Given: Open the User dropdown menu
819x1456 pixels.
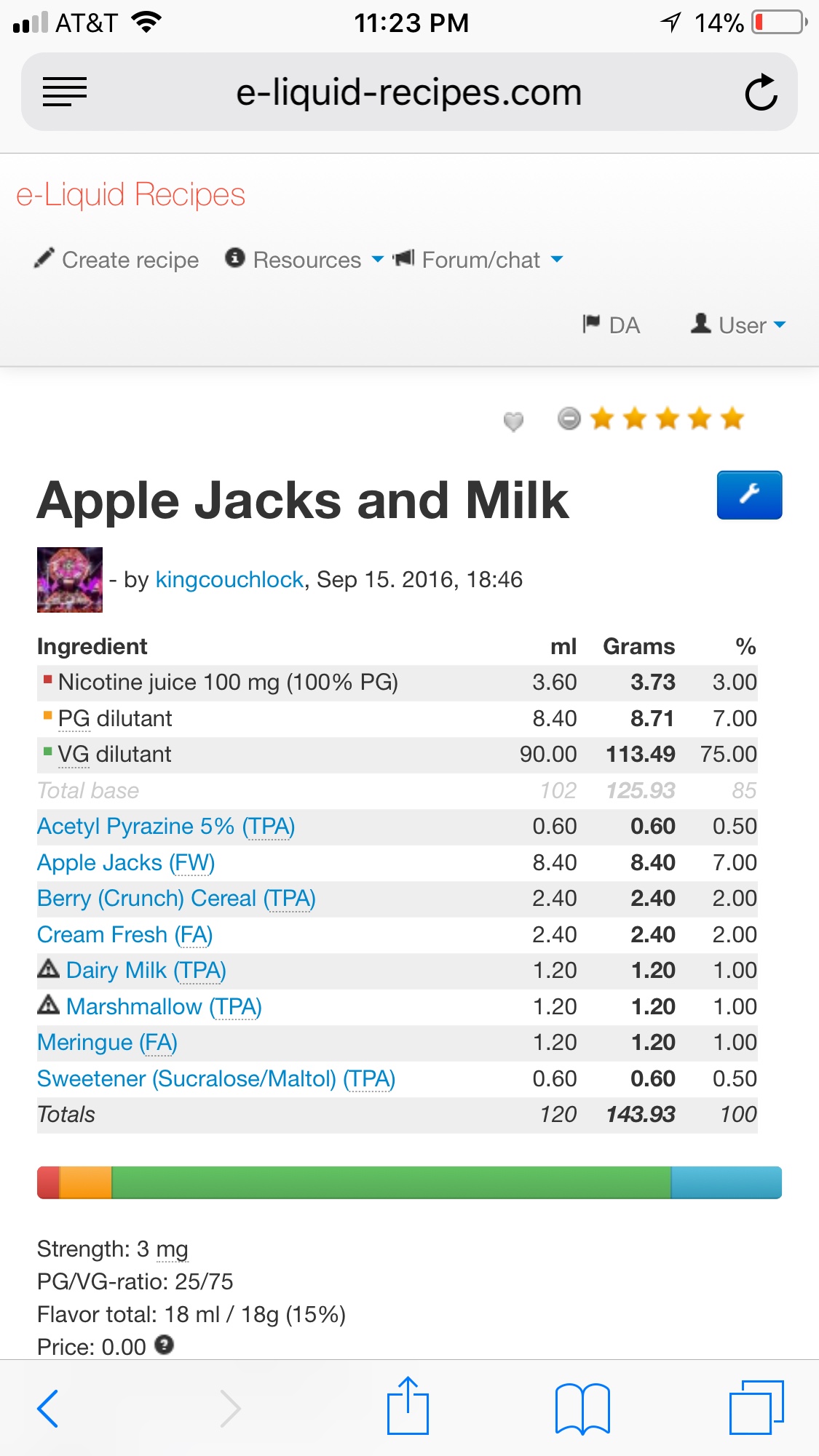Looking at the screenshot, I should [x=739, y=325].
